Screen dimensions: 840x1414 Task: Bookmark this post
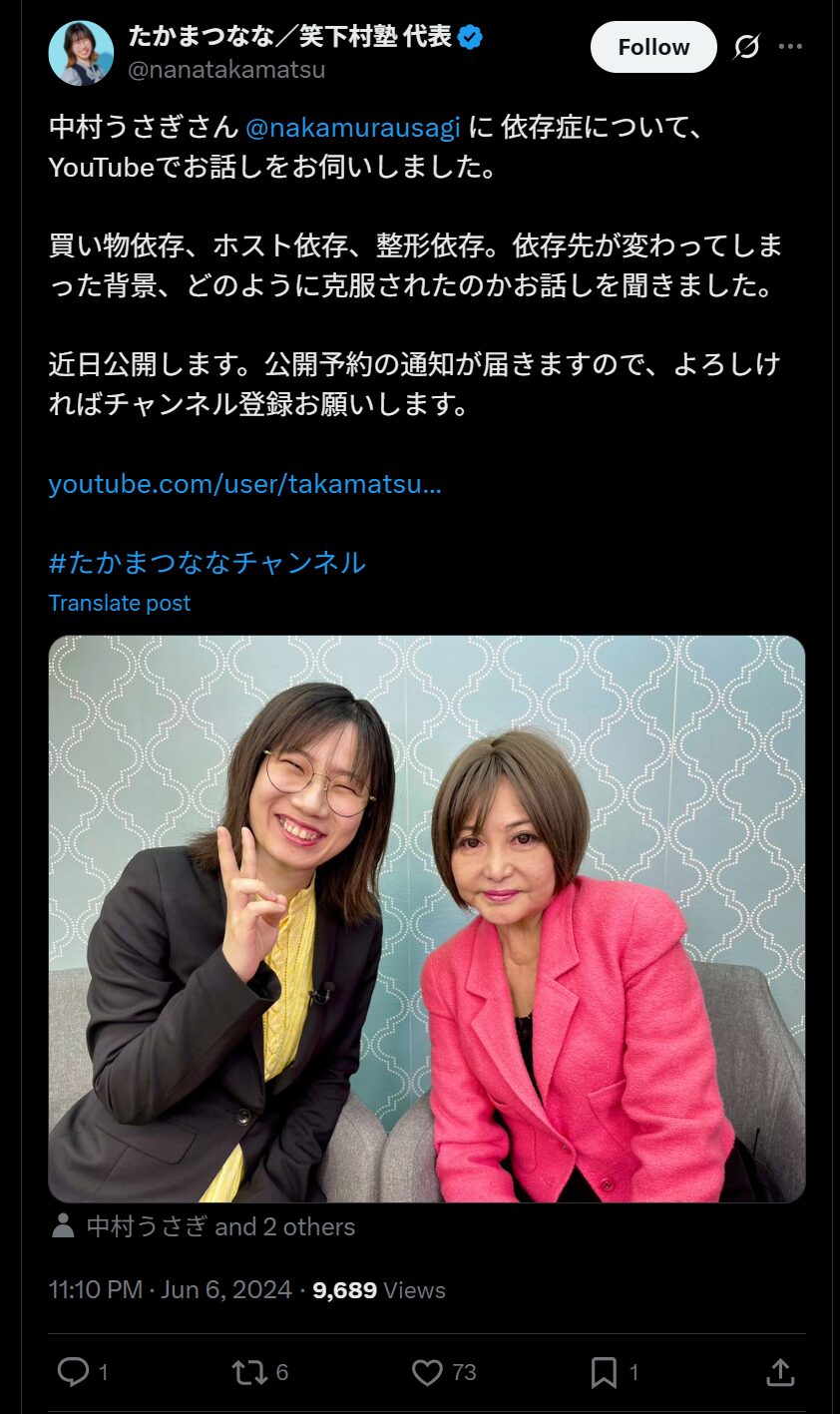[604, 1372]
